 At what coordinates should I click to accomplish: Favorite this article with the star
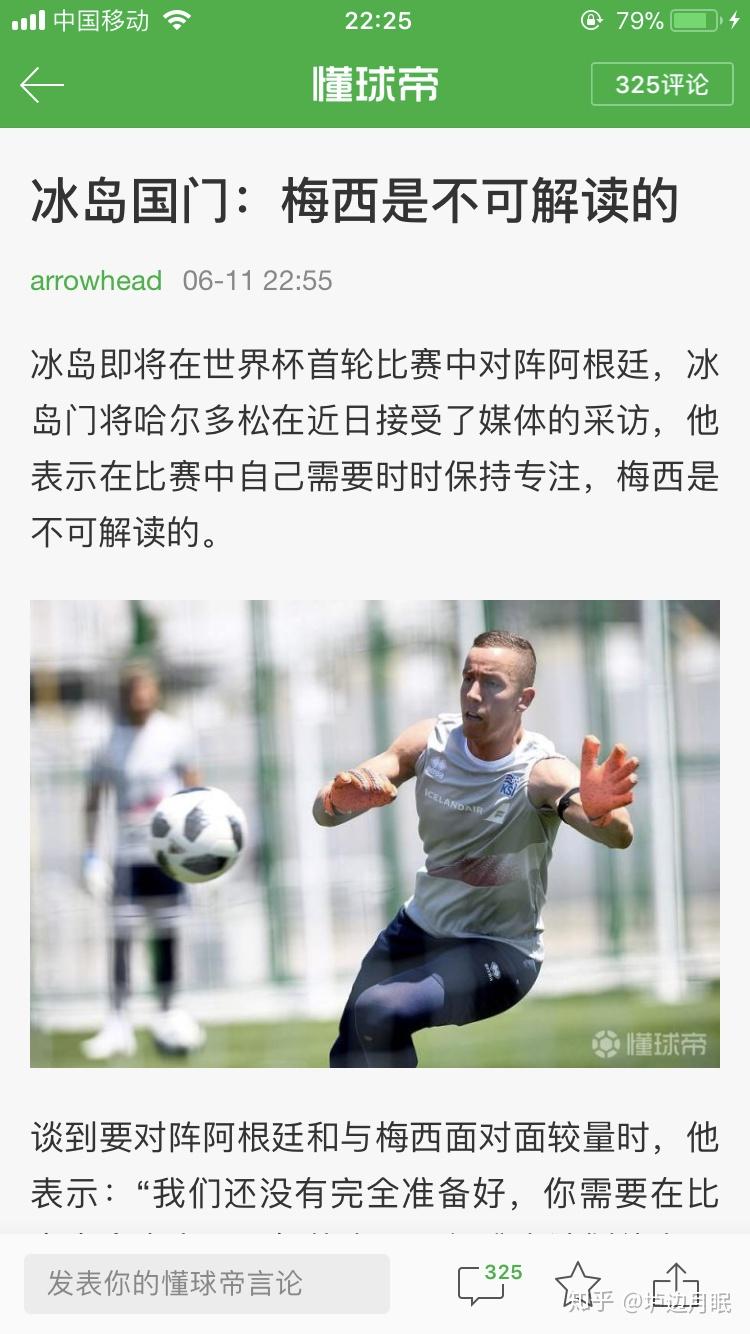coord(578,1284)
